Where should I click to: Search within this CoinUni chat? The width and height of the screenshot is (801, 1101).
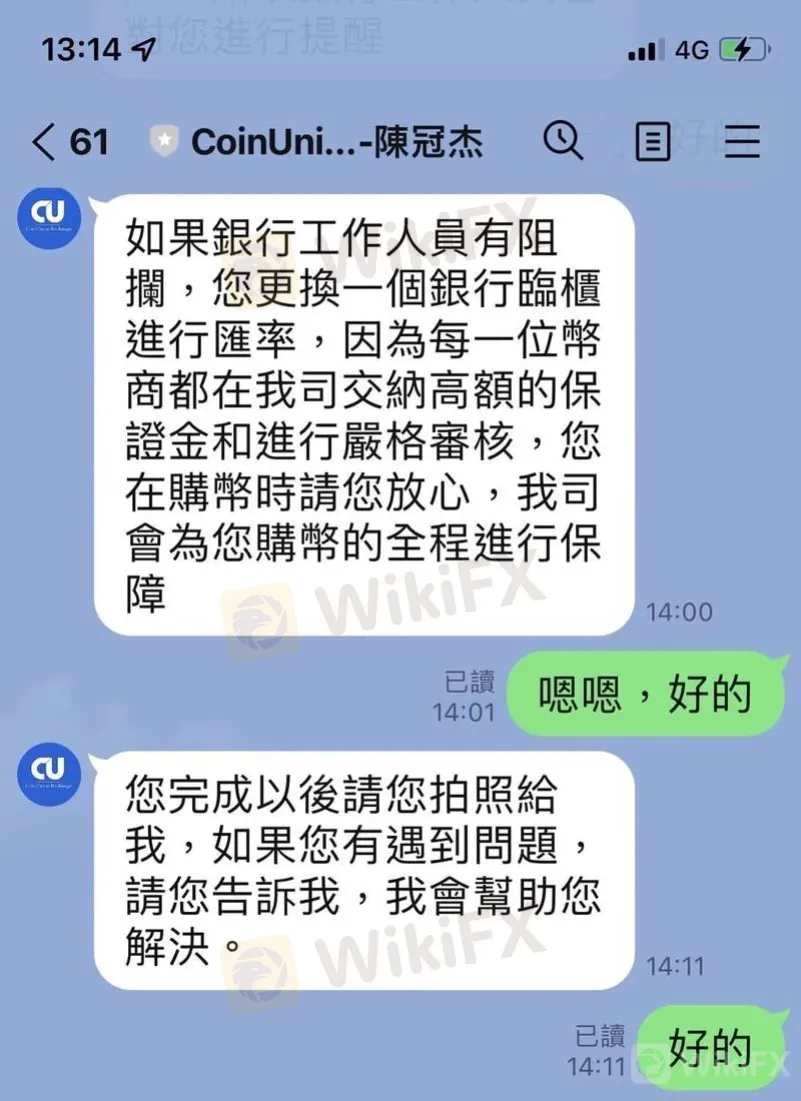[x=563, y=142]
